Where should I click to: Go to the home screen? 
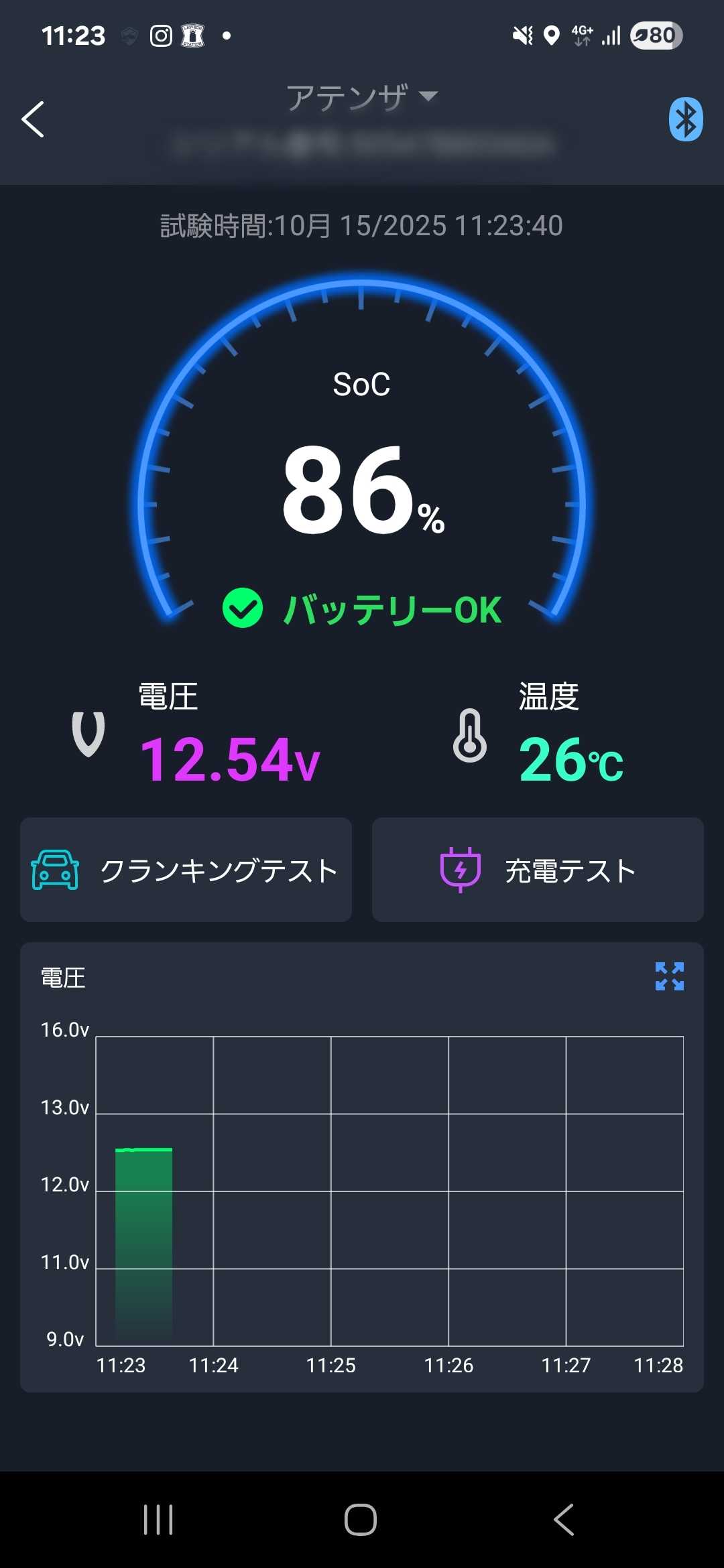[x=361, y=1519]
